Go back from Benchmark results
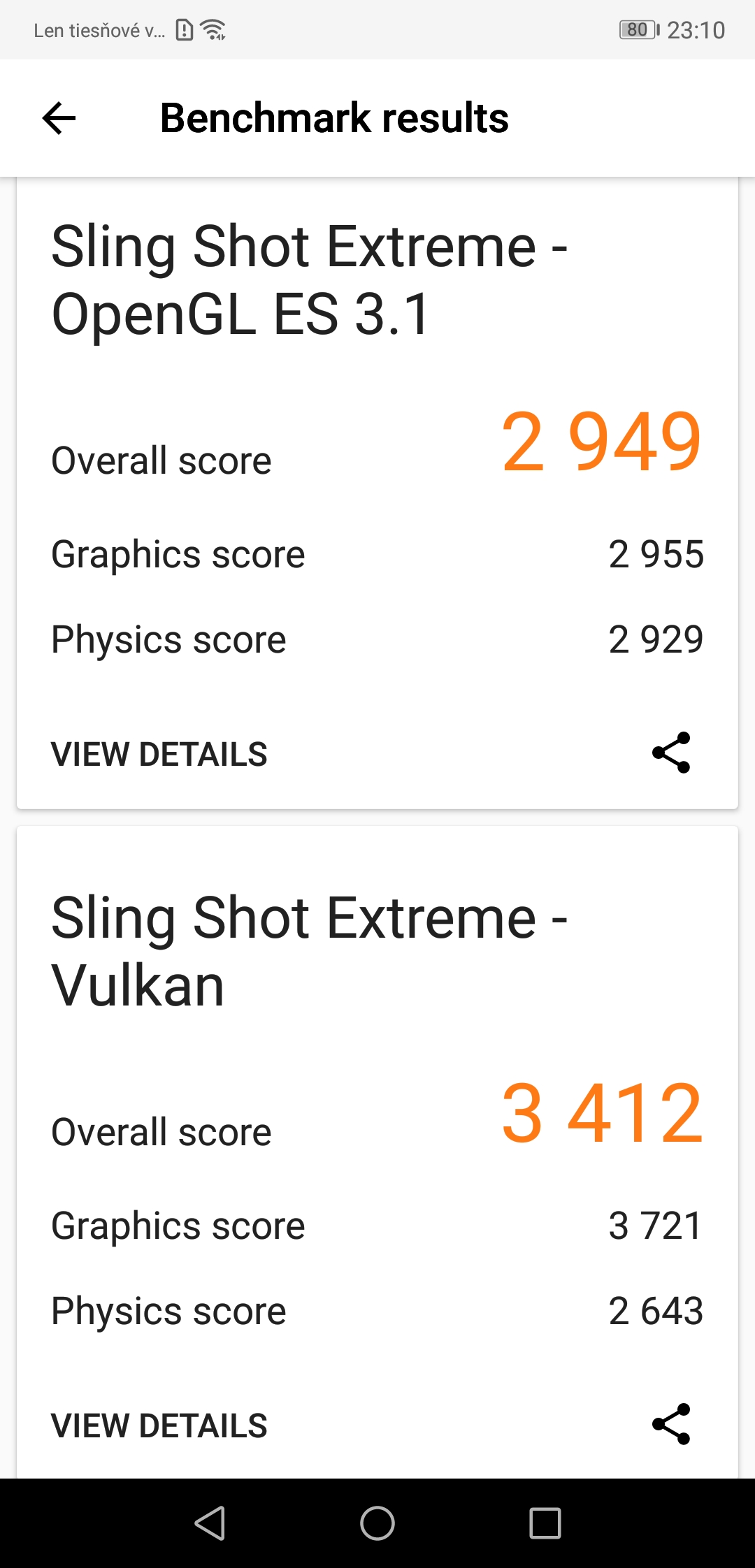 click(59, 118)
